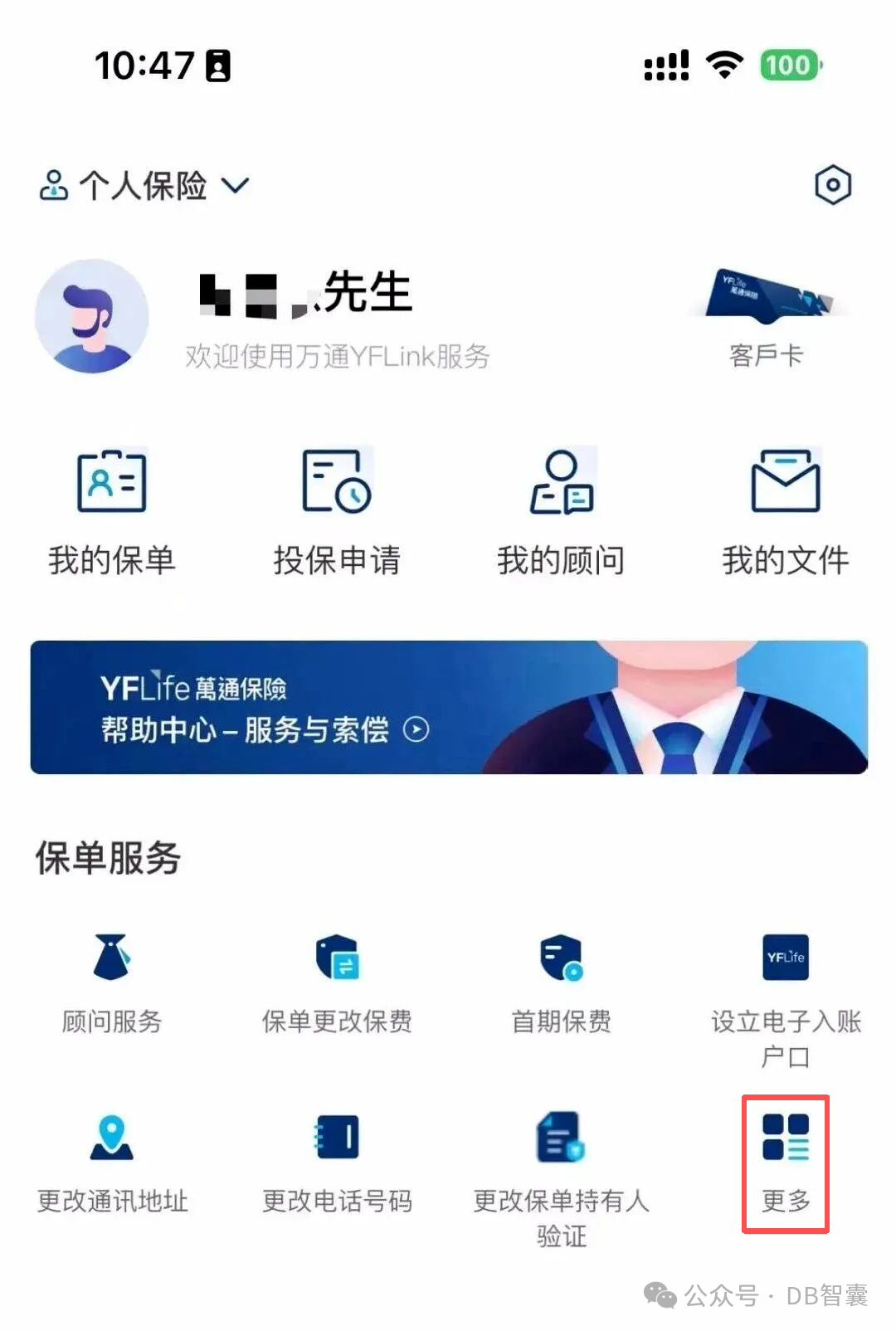Select 顾问服务
This screenshot has height=1331, width=896.
[x=111, y=984]
